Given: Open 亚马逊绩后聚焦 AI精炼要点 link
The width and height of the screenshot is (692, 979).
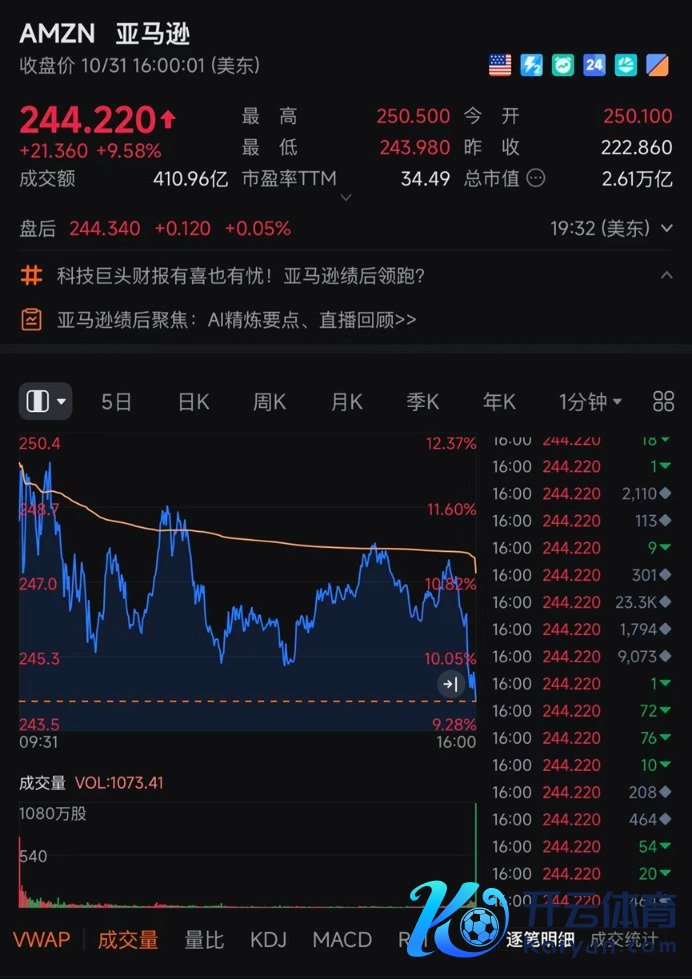Looking at the screenshot, I should [x=236, y=320].
